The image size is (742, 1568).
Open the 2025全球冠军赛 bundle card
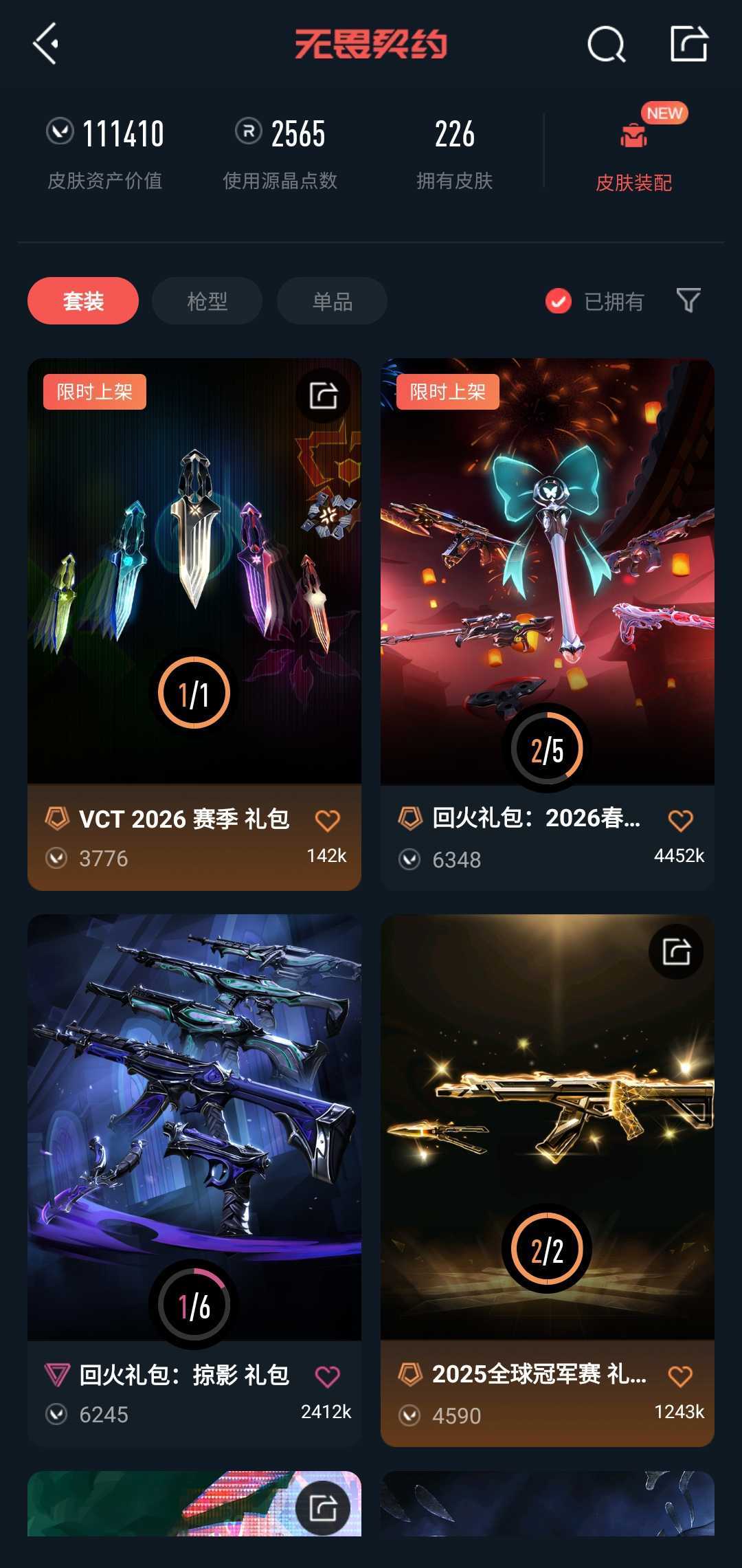(547, 1127)
